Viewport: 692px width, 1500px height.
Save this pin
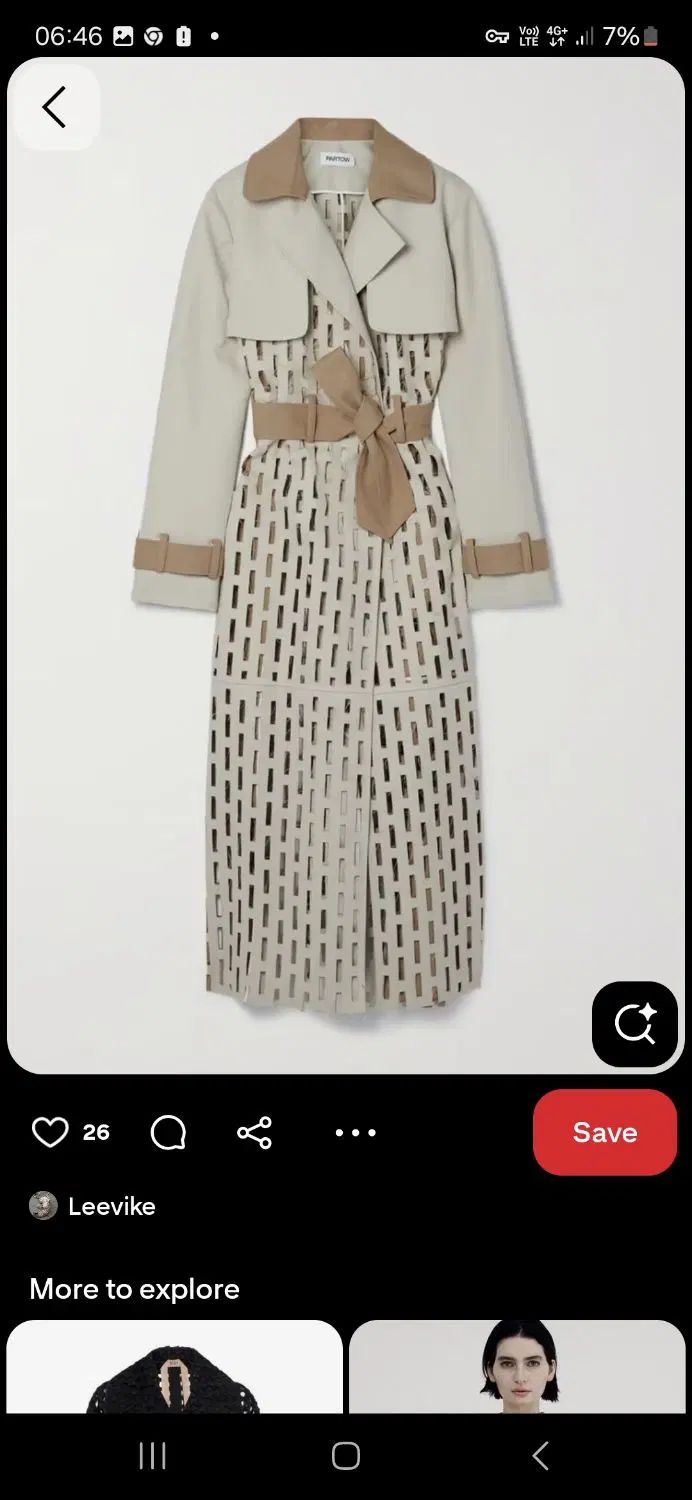[604, 1132]
